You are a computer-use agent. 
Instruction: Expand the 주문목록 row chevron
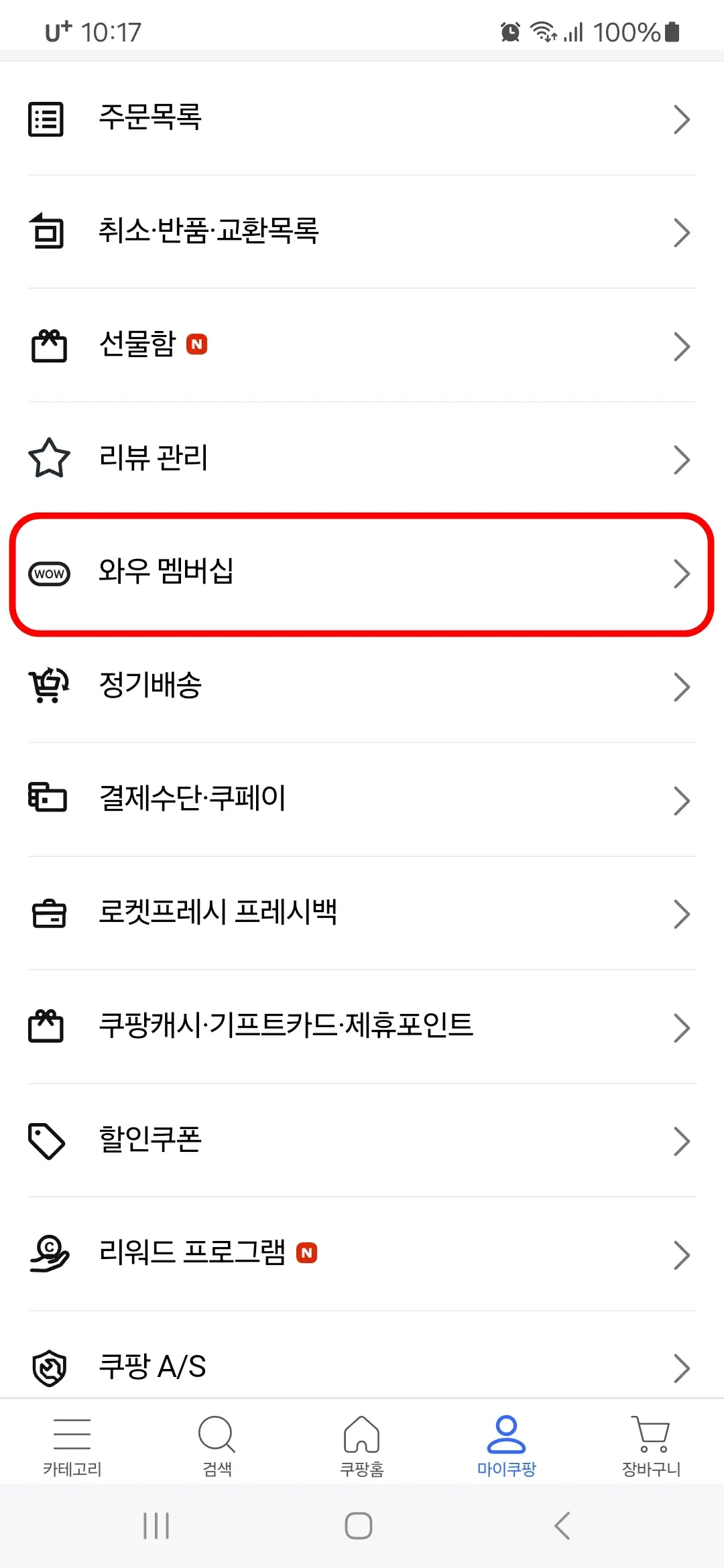pyautogui.click(x=682, y=119)
